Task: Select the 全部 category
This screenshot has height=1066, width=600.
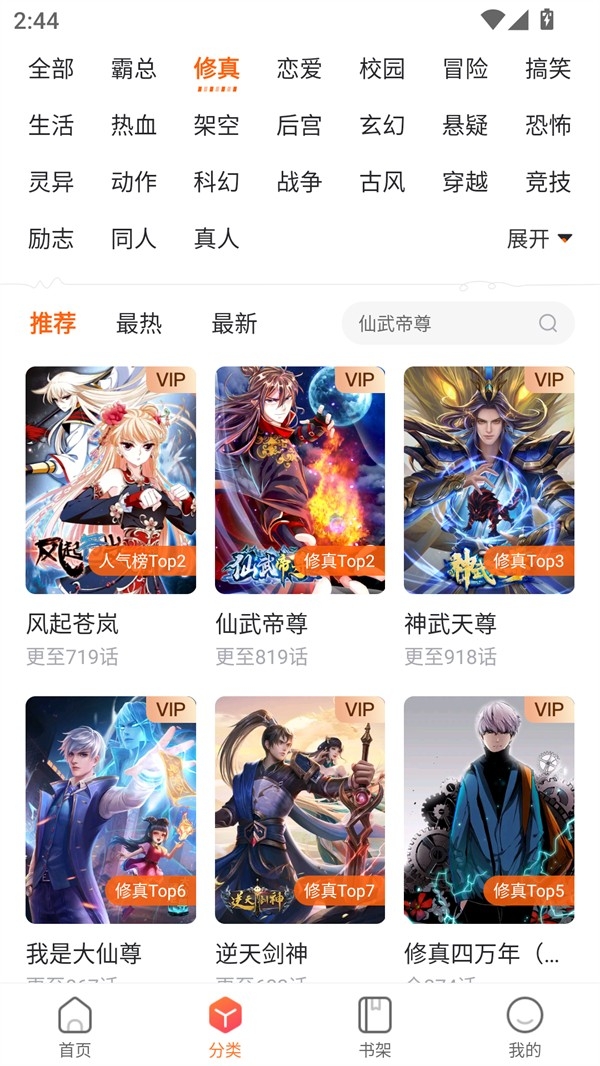Action: [51, 68]
